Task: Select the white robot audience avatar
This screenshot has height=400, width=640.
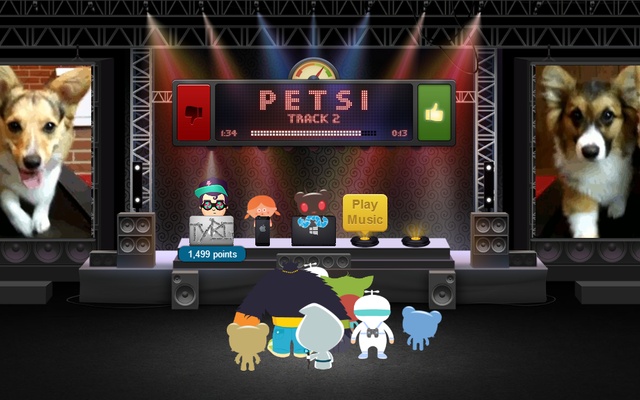Action: point(372,326)
